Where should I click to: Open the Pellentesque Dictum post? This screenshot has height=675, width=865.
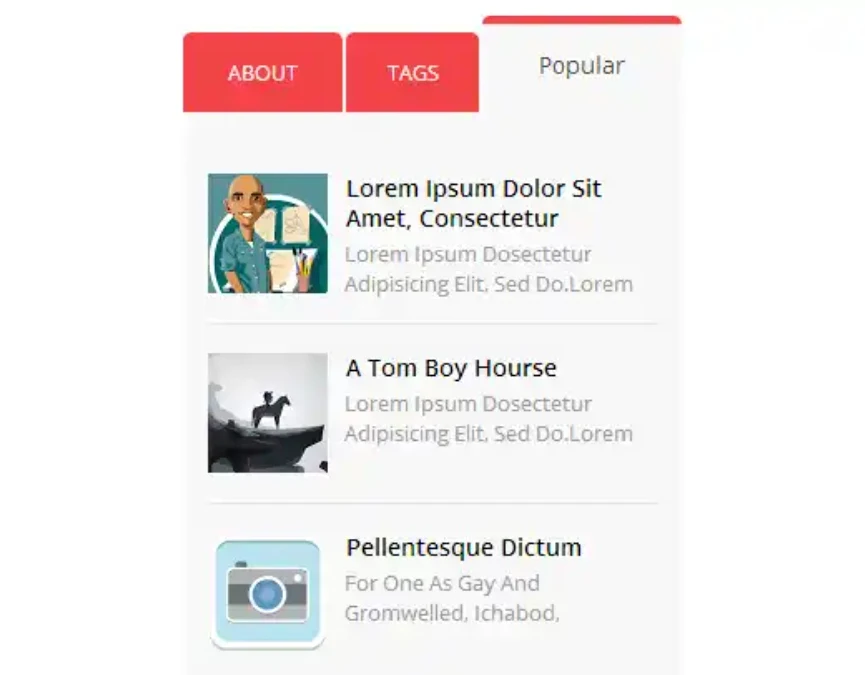tap(463, 548)
